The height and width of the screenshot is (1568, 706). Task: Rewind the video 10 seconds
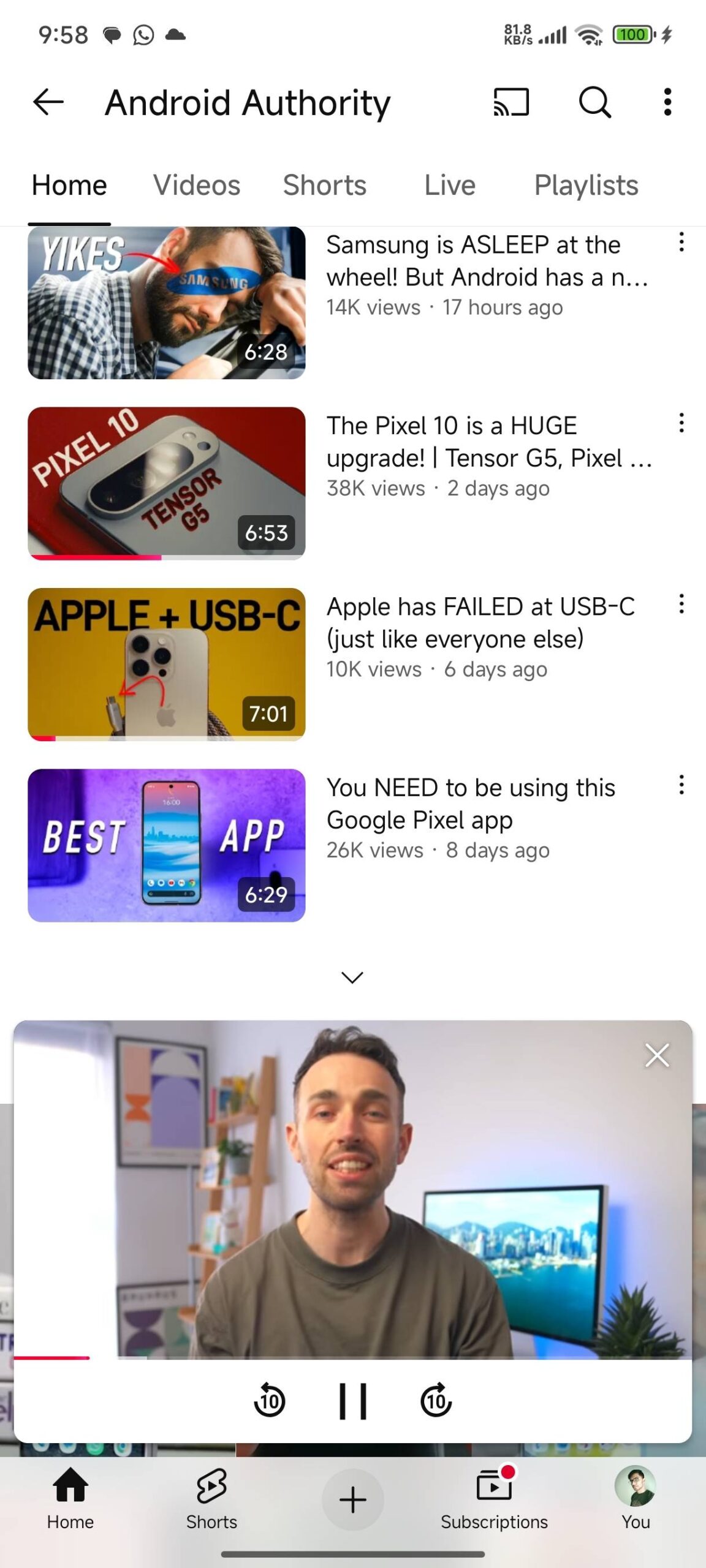pyautogui.click(x=270, y=1400)
